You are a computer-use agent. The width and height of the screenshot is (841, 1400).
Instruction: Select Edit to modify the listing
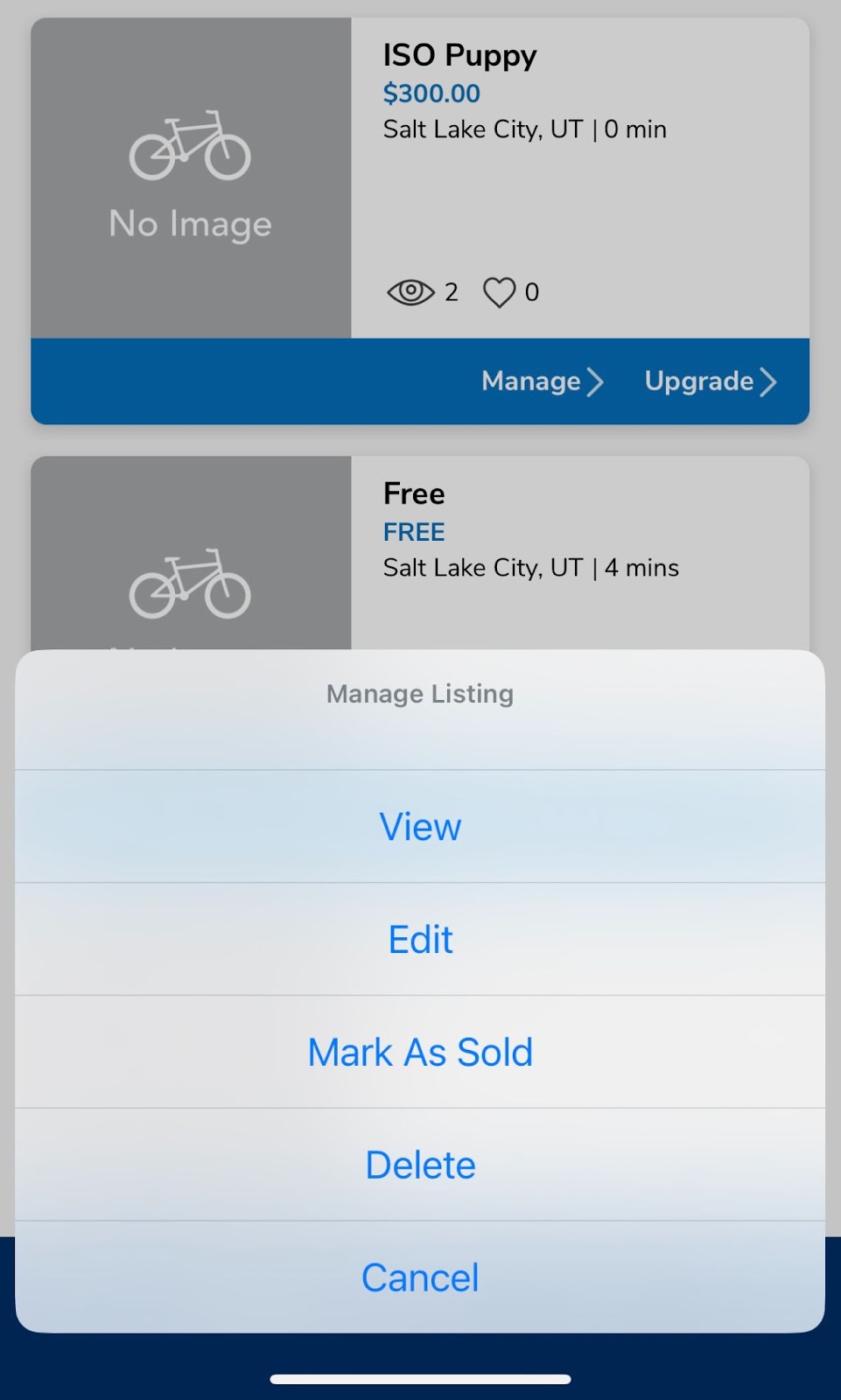click(x=420, y=939)
